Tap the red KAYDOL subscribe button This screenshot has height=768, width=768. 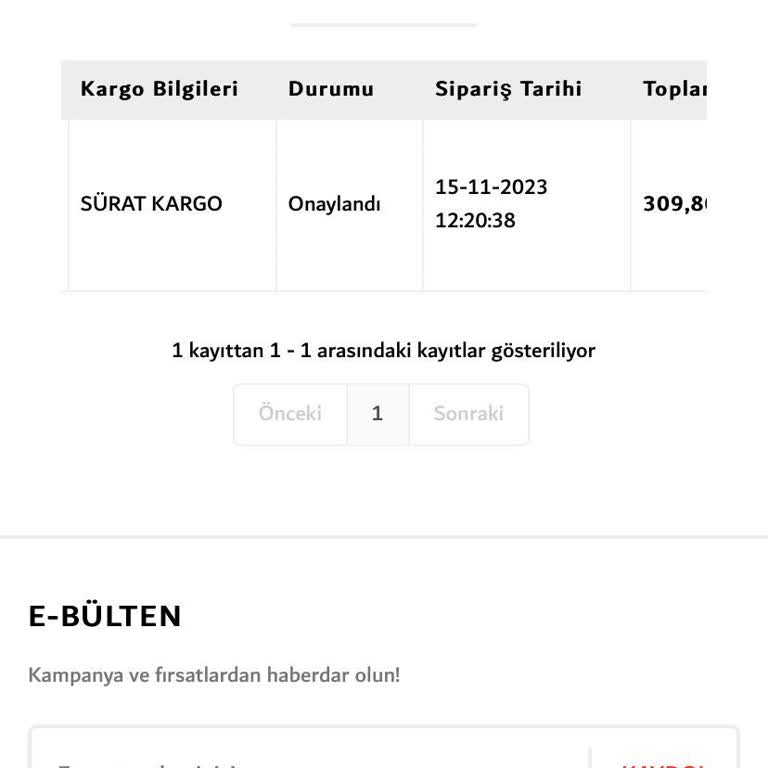[x=664, y=759]
